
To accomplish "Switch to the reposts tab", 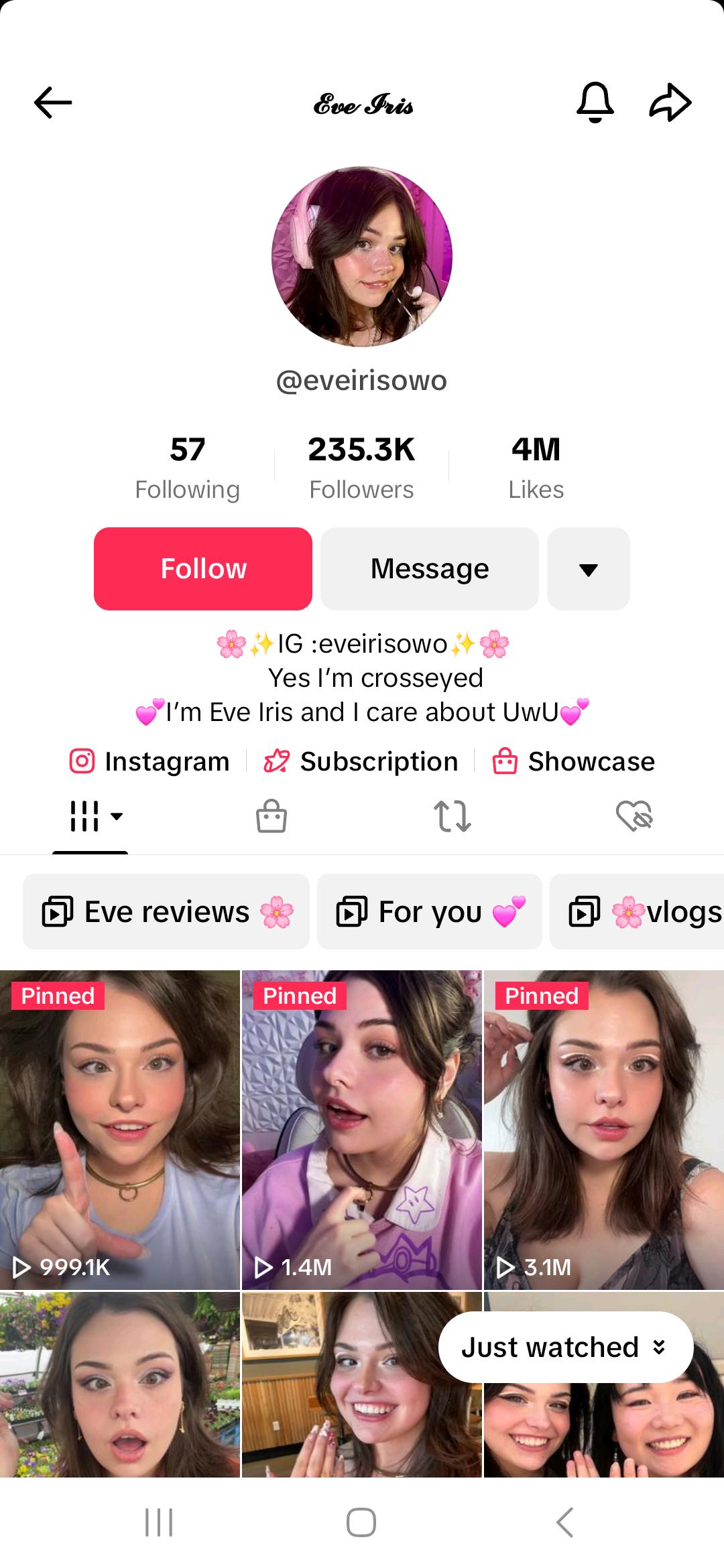I will pyautogui.click(x=452, y=816).
